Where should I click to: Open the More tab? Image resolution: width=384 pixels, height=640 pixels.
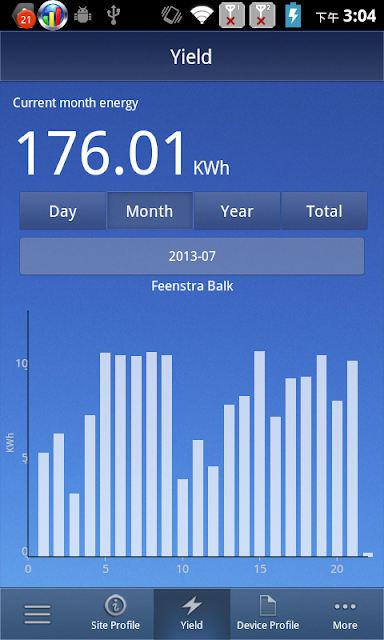click(345, 614)
